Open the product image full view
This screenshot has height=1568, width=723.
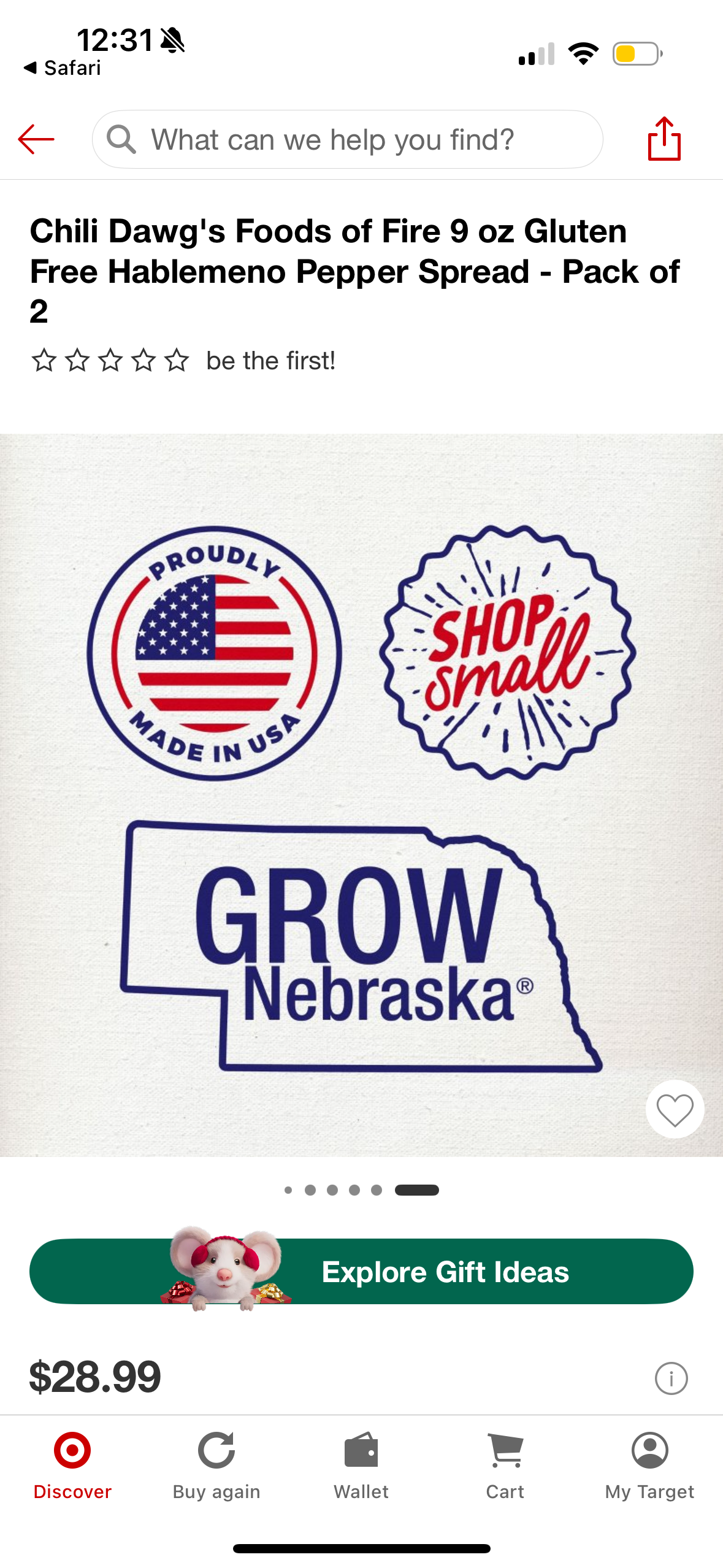361,794
